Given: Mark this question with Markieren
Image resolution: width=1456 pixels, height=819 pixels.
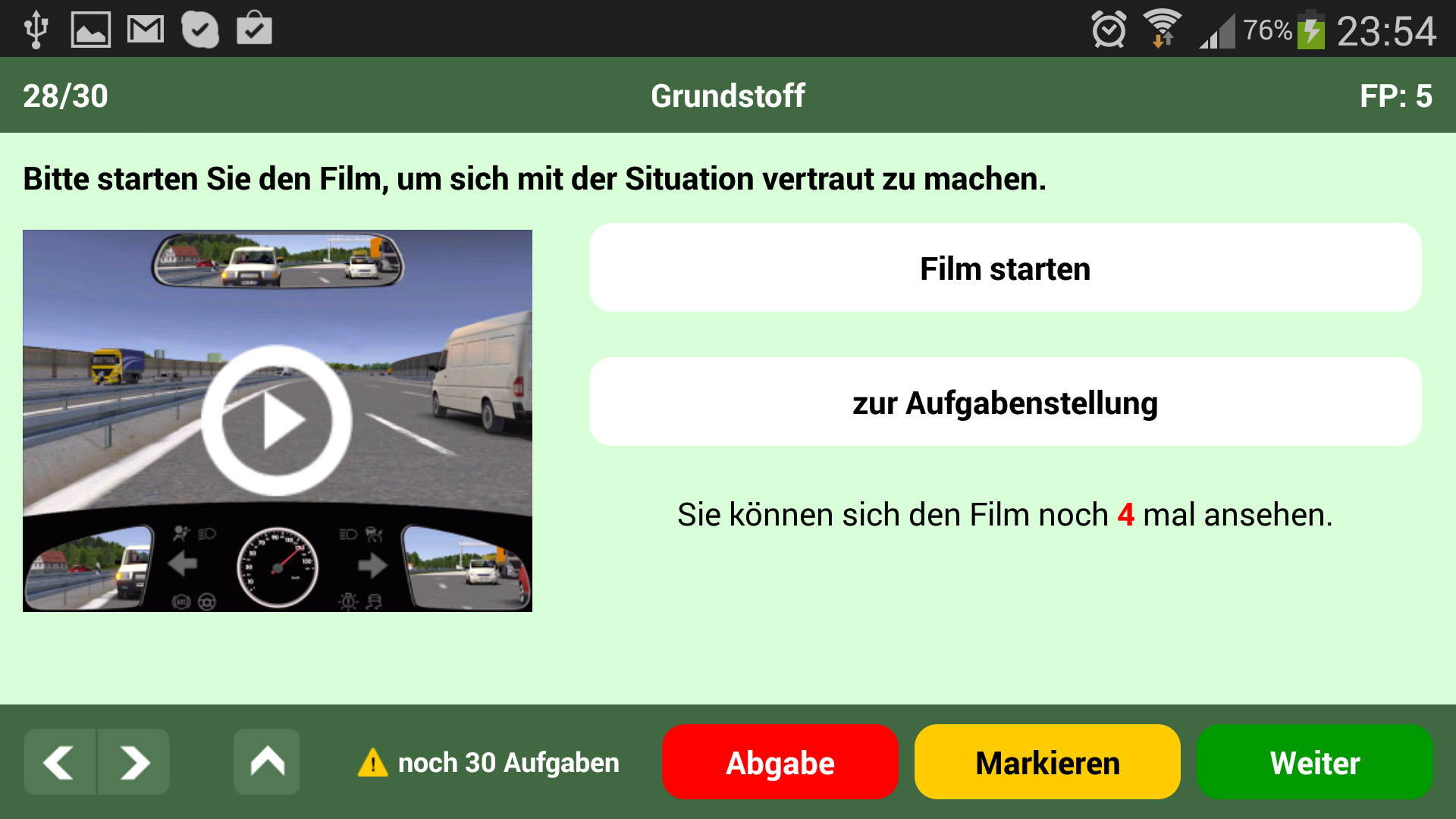Looking at the screenshot, I should (x=1046, y=762).
